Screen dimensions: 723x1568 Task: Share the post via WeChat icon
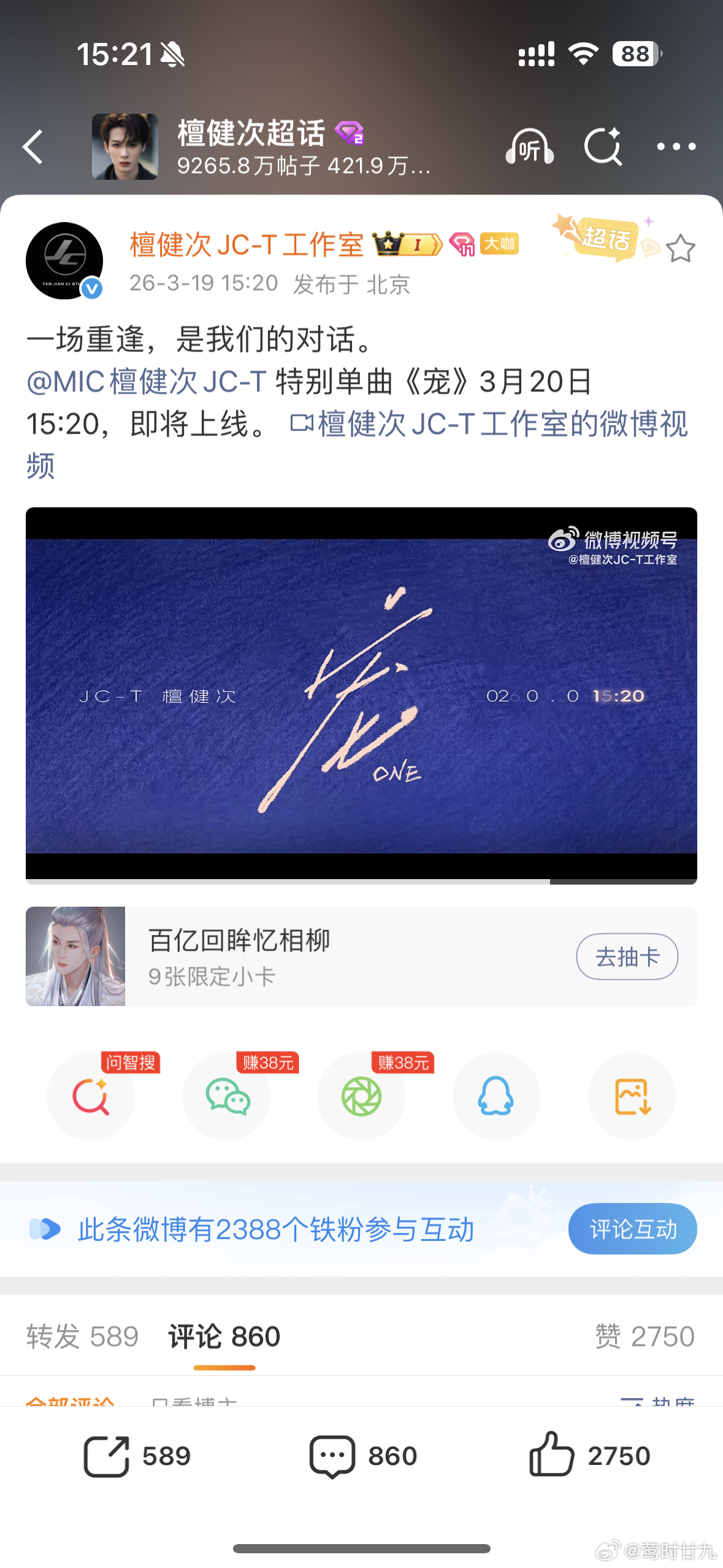pos(226,1097)
